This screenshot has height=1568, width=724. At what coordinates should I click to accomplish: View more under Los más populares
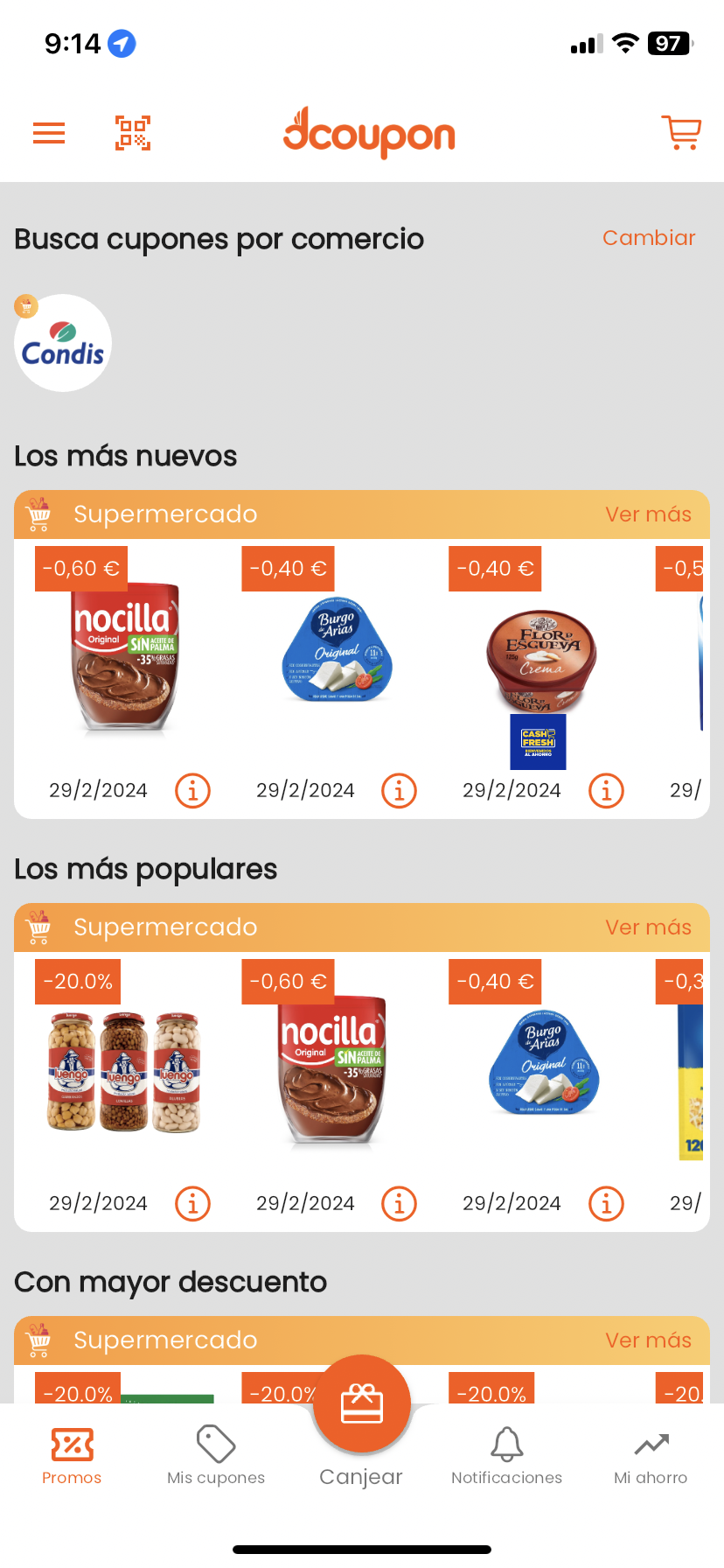tap(648, 927)
